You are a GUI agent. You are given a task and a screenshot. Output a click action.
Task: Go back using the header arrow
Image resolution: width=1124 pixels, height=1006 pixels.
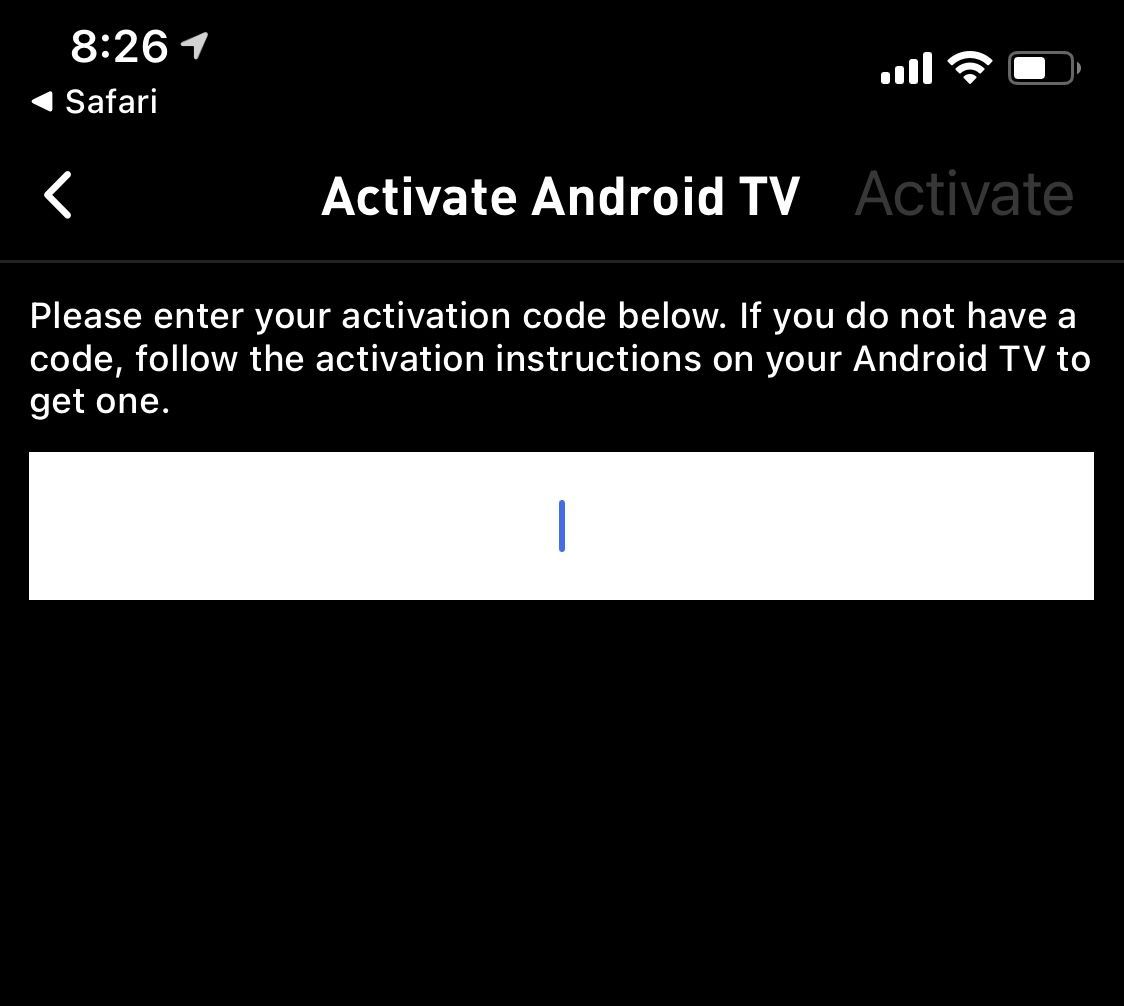pyautogui.click(x=58, y=194)
